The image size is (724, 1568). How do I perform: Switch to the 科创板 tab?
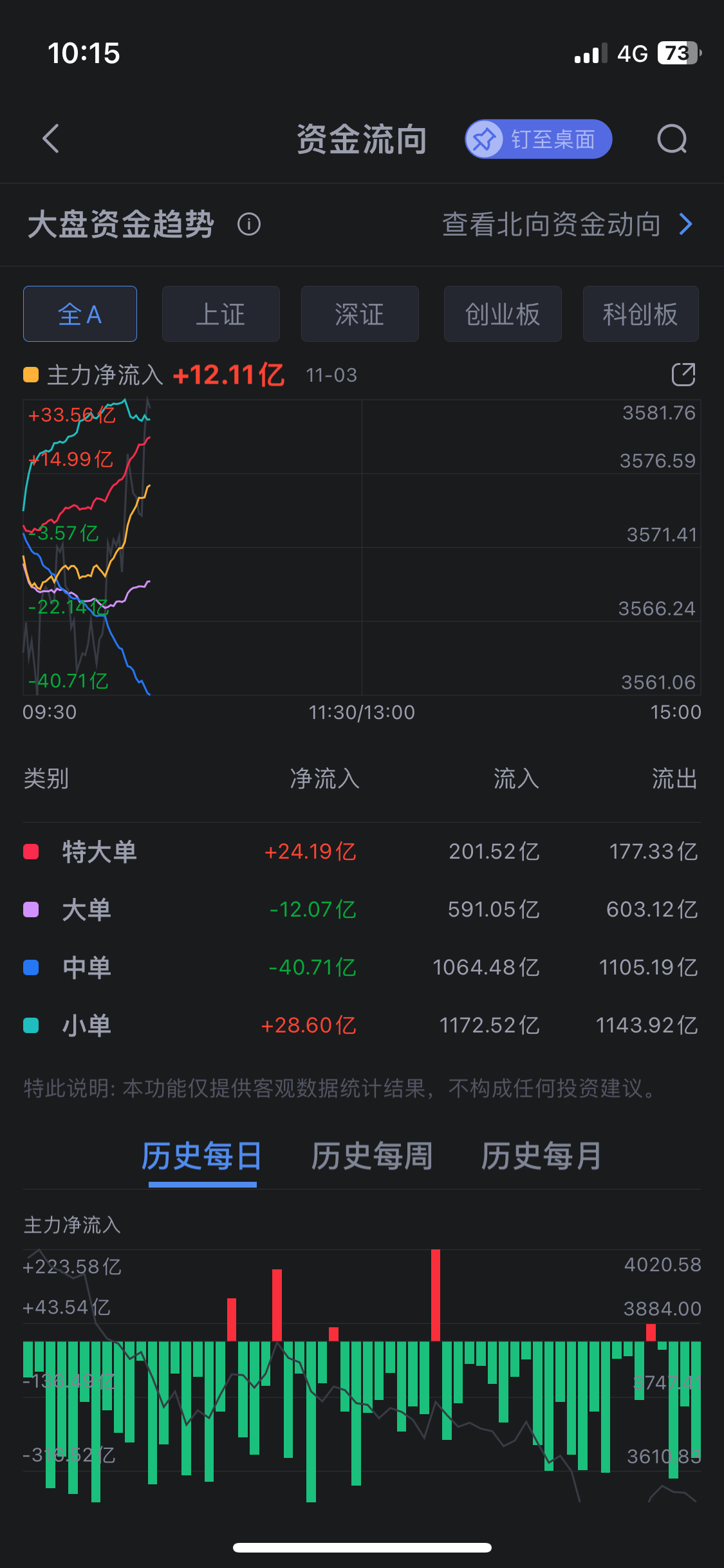tap(641, 314)
